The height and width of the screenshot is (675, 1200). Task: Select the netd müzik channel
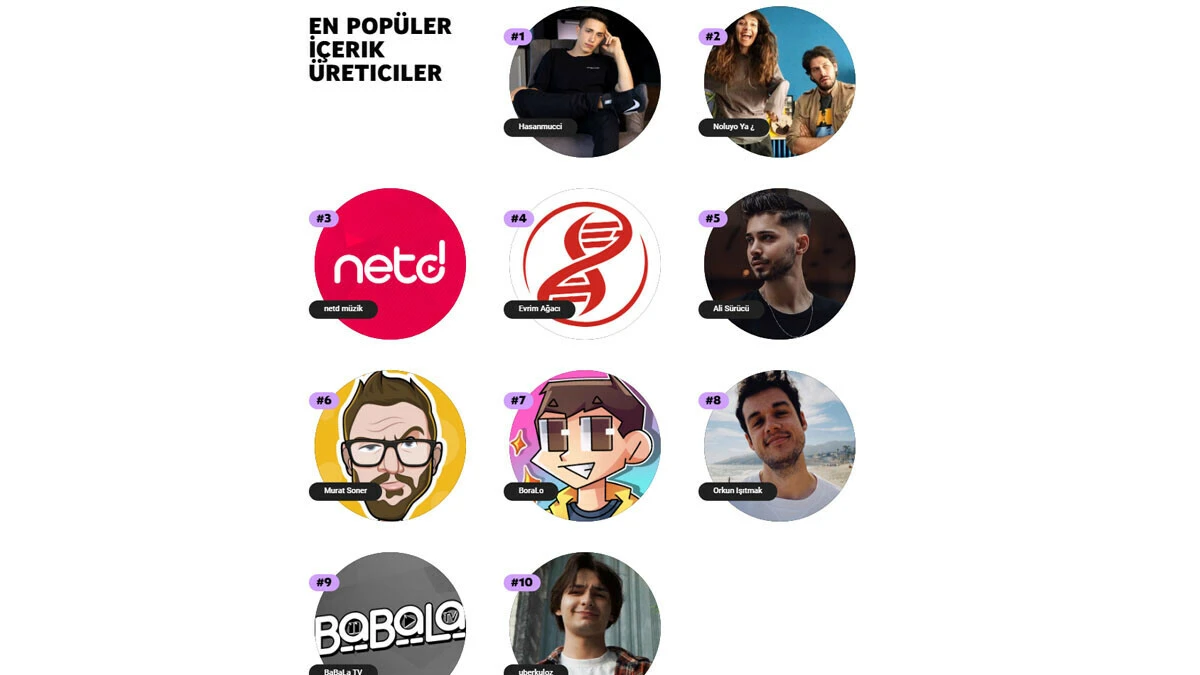point(390,264)
